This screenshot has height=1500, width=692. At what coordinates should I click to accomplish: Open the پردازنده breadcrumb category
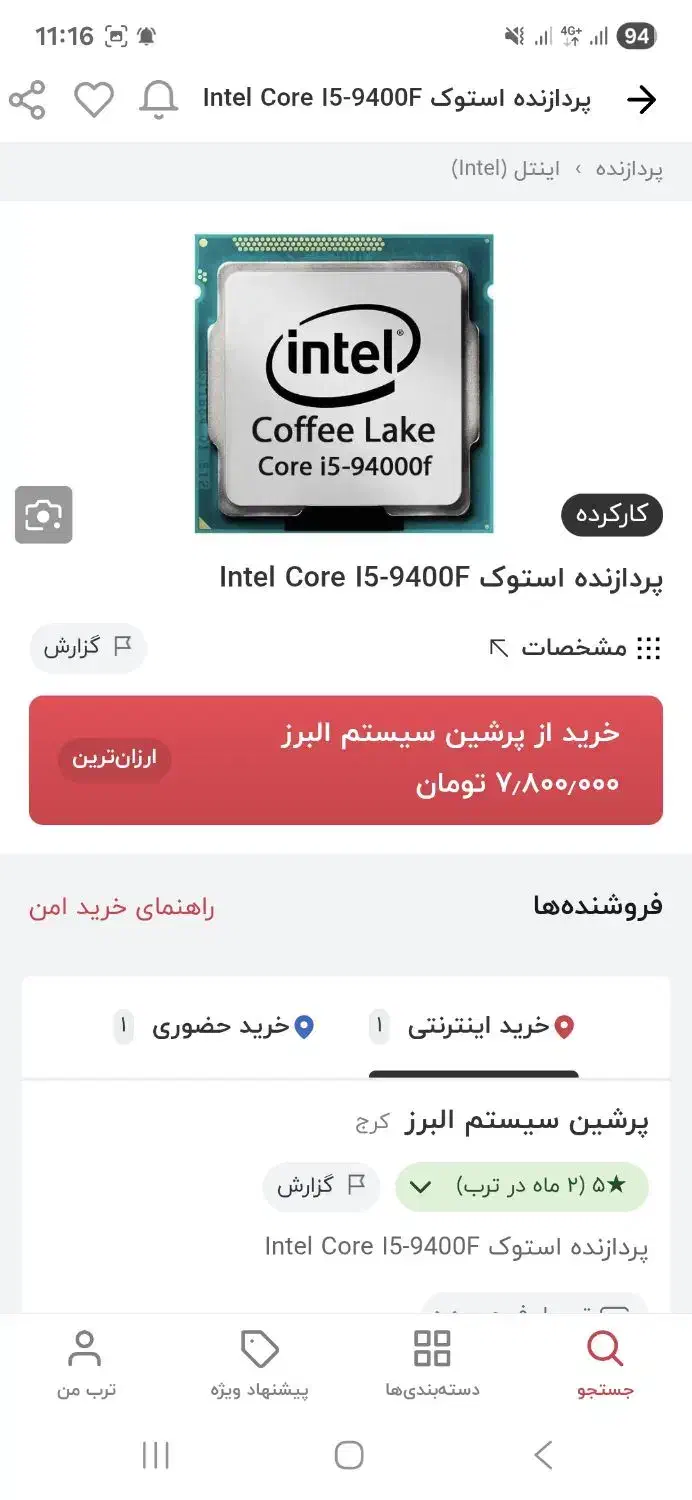tap(629, 169)
